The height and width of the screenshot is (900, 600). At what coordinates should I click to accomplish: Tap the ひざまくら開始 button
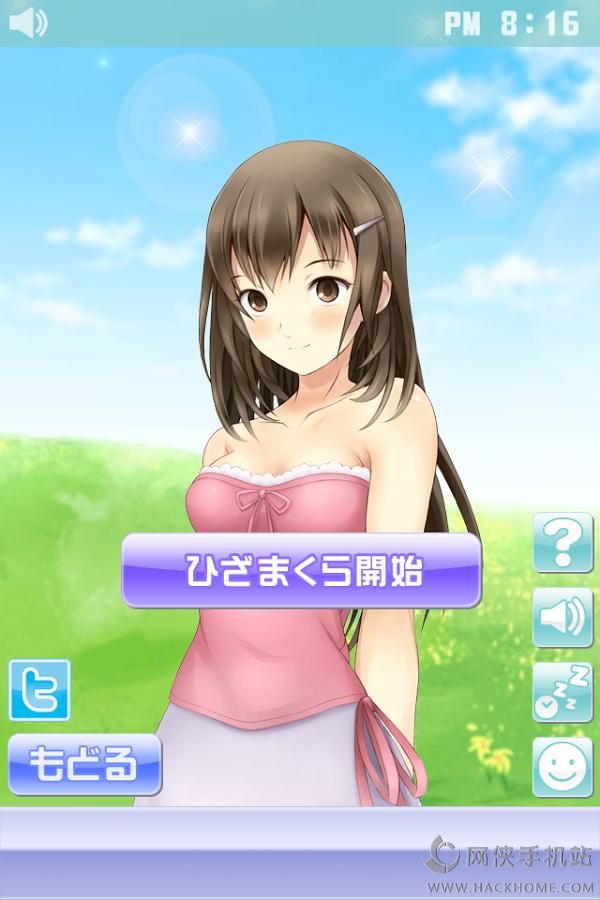click(x=301, y=571)
